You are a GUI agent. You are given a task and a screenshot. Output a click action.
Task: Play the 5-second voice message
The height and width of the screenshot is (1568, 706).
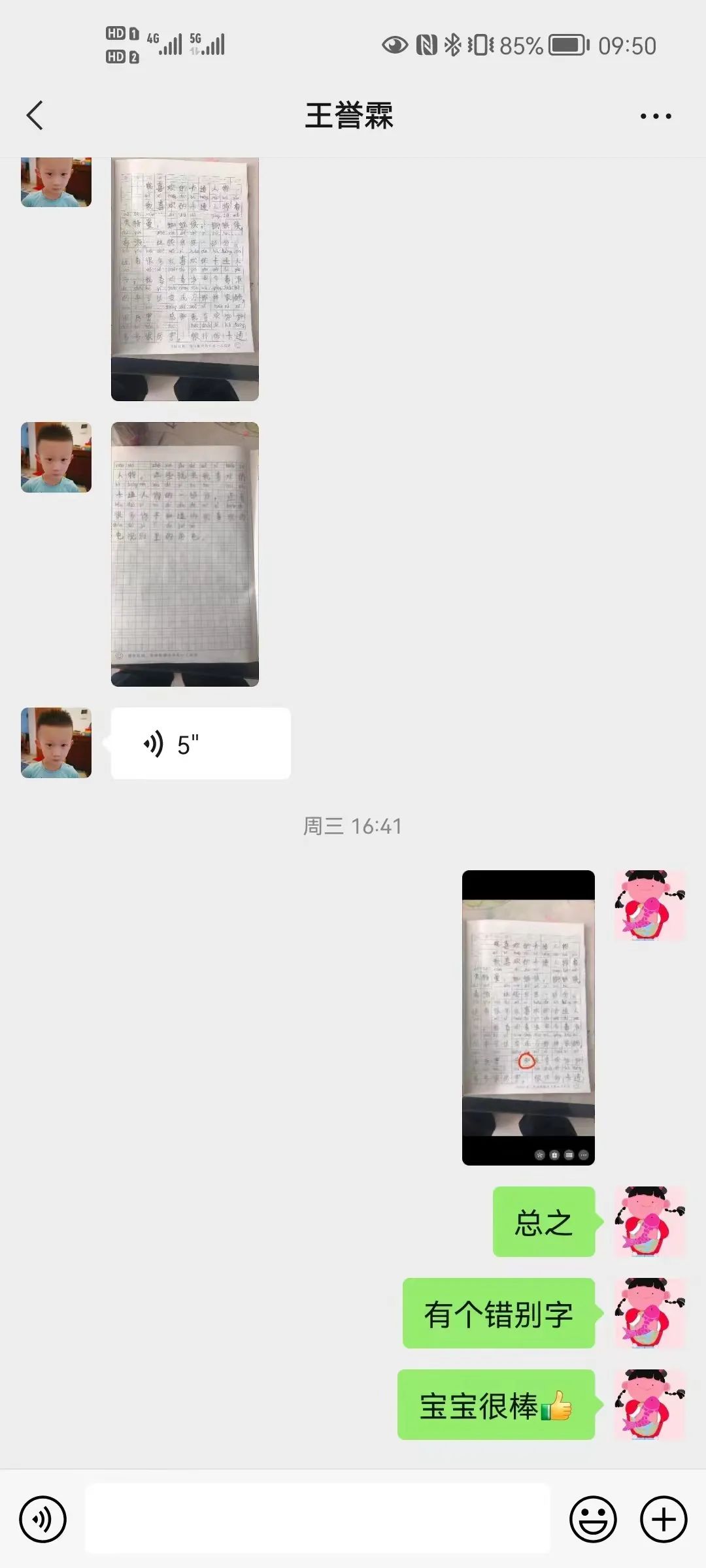coord(200,743)
